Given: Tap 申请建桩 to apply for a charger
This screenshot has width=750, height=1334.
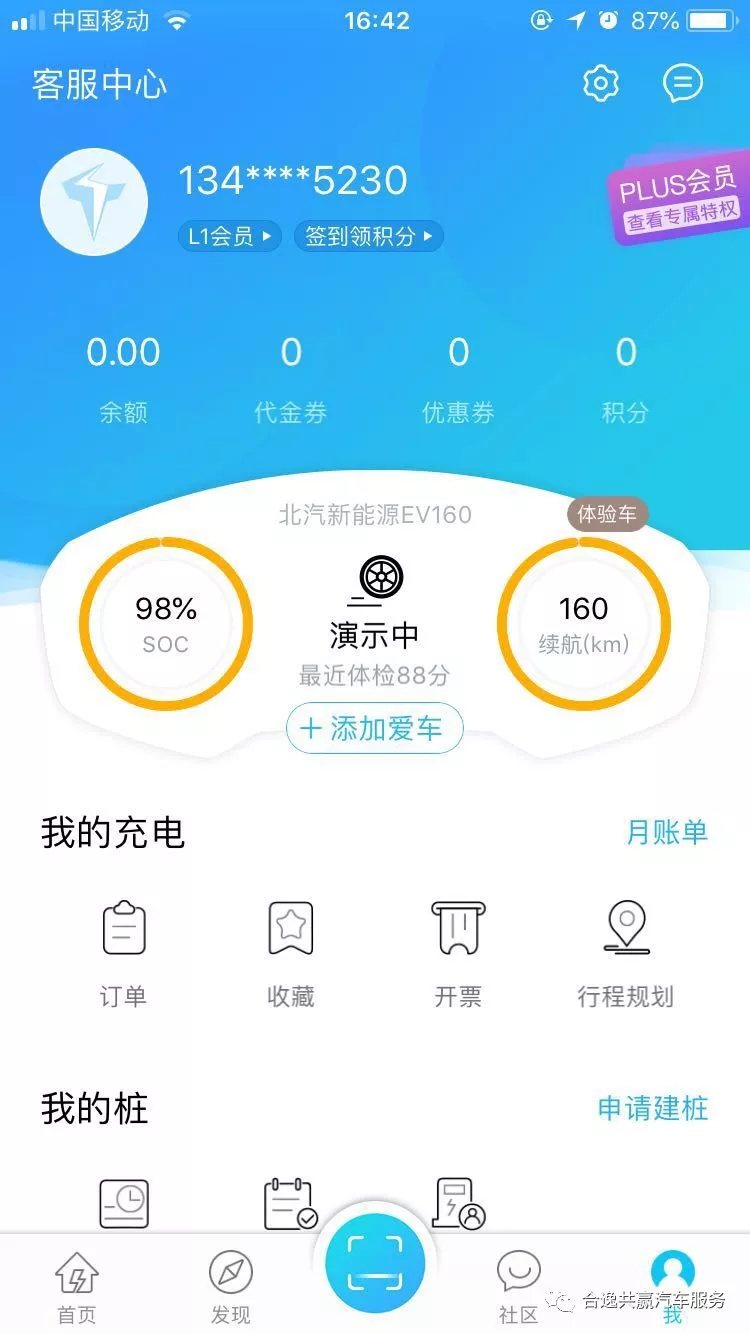Looking at the screenshot, I should coord(653,1108).
